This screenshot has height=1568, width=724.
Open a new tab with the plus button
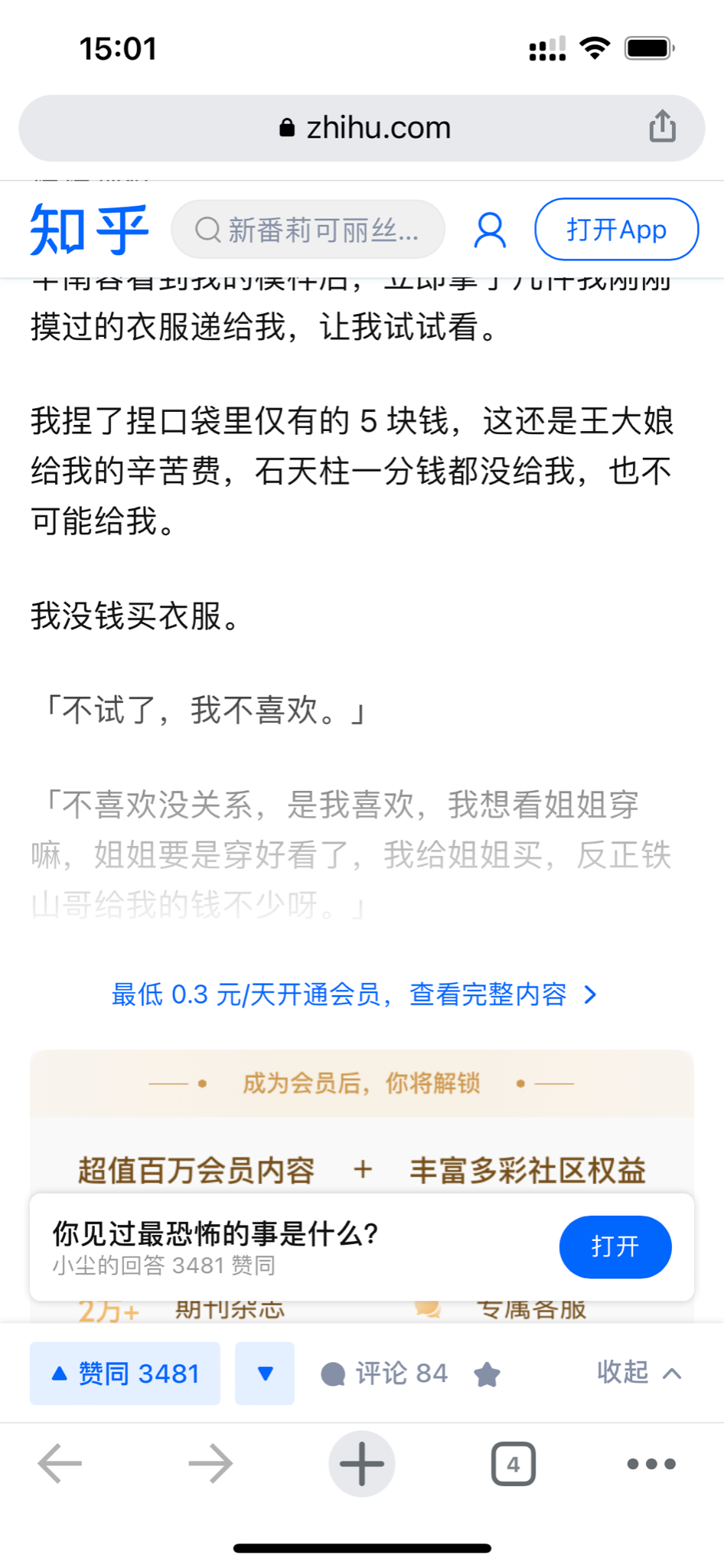tap(362, 1464)
